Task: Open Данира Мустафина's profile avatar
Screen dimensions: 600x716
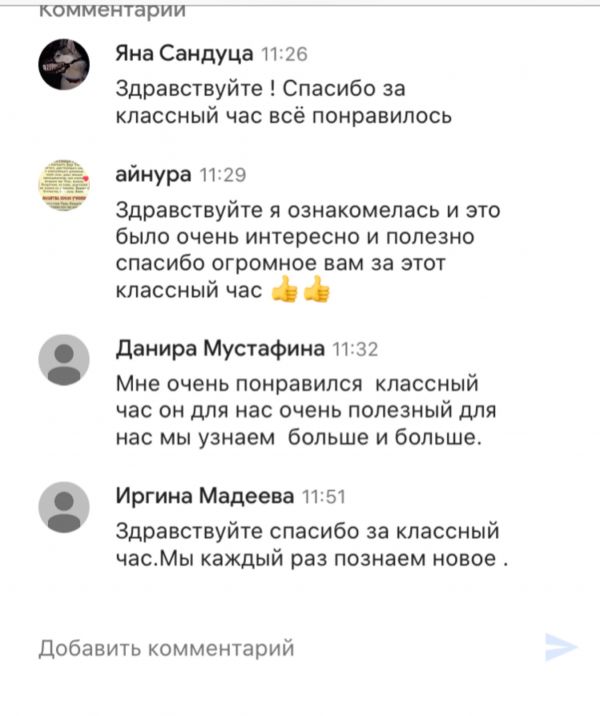Action: pos(64,359)
